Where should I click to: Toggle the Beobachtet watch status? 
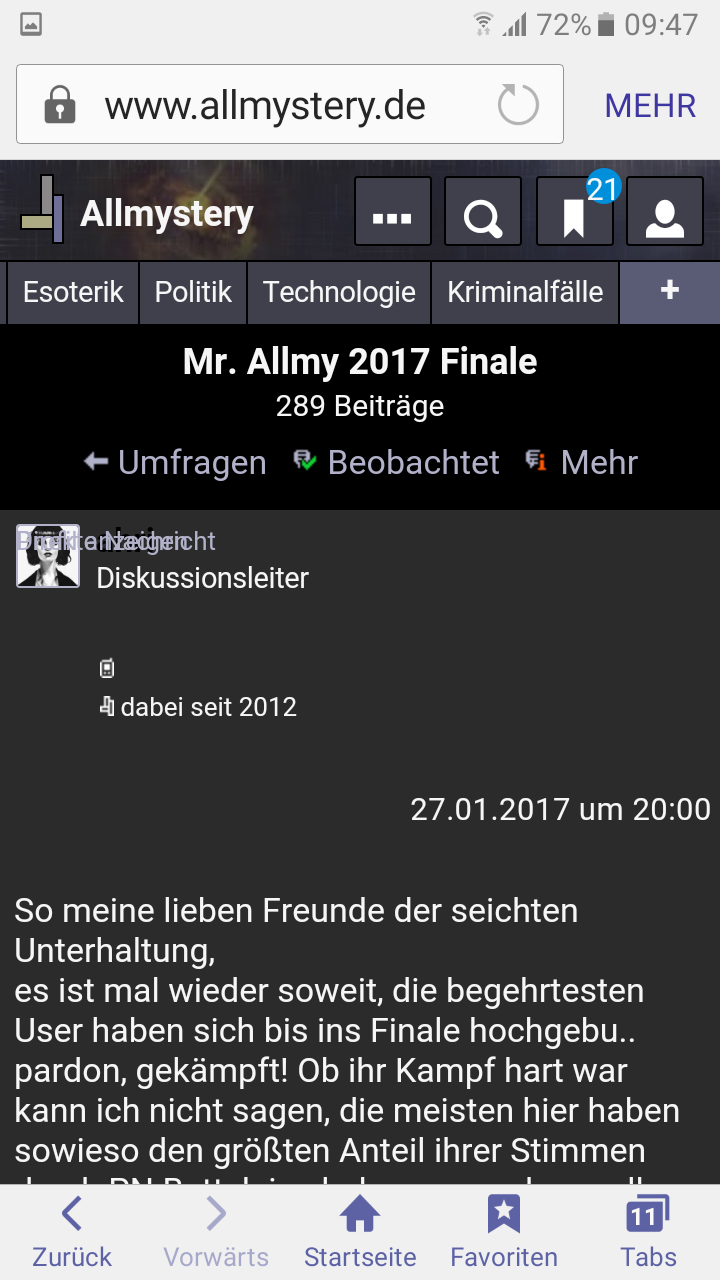click(396, 462)
